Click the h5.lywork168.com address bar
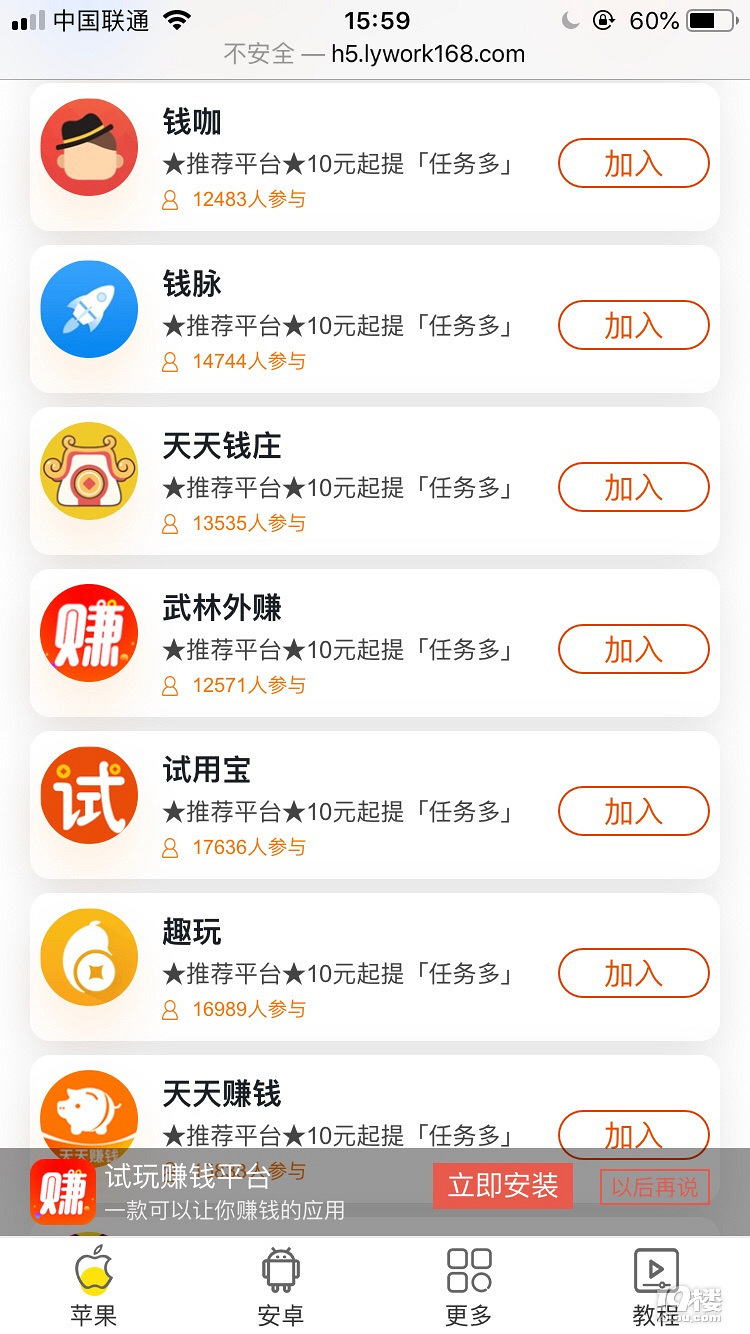This screenshot has height=1334, width=750. pos(375,54)
